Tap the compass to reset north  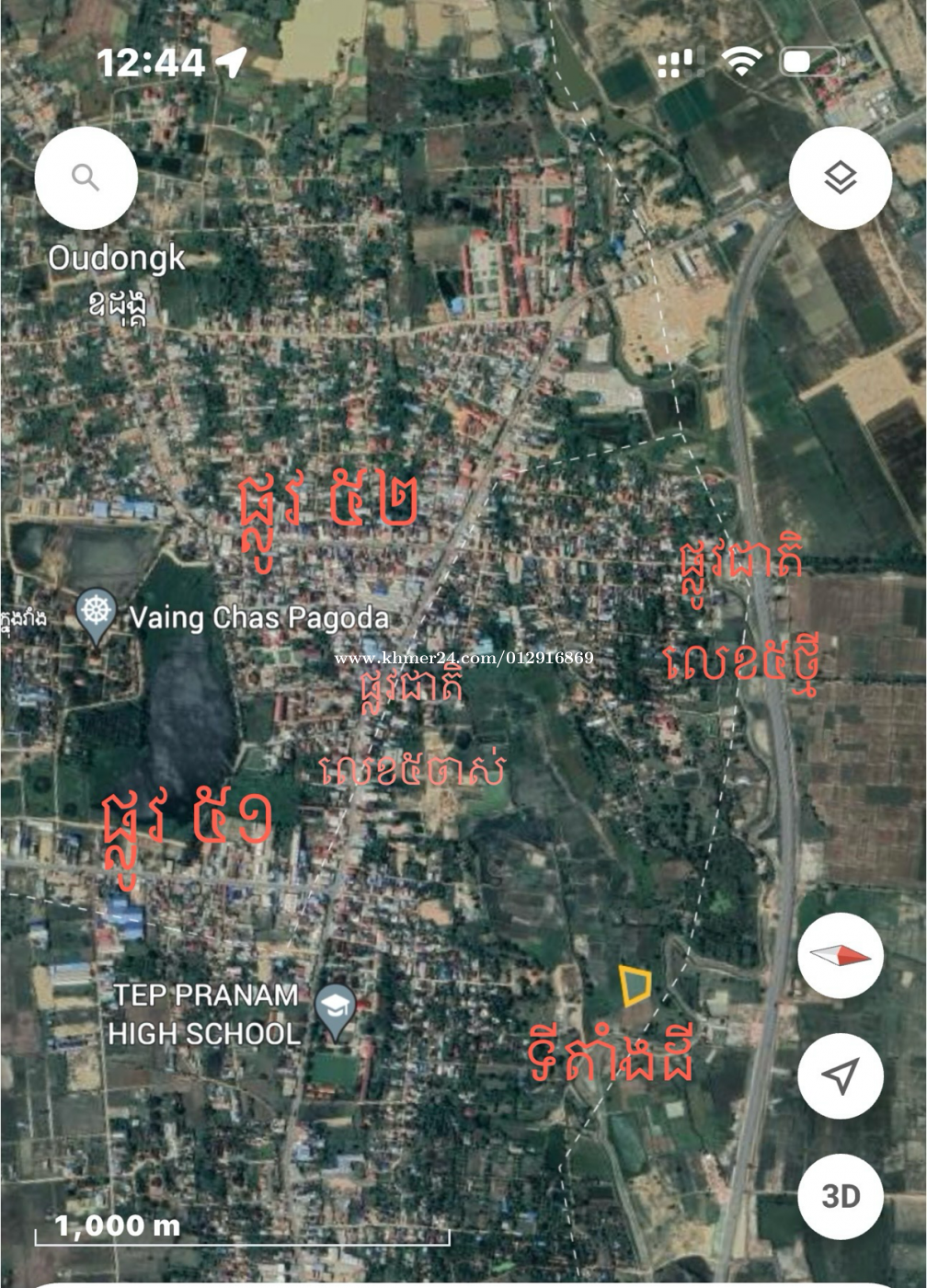[x=840, y=957]
